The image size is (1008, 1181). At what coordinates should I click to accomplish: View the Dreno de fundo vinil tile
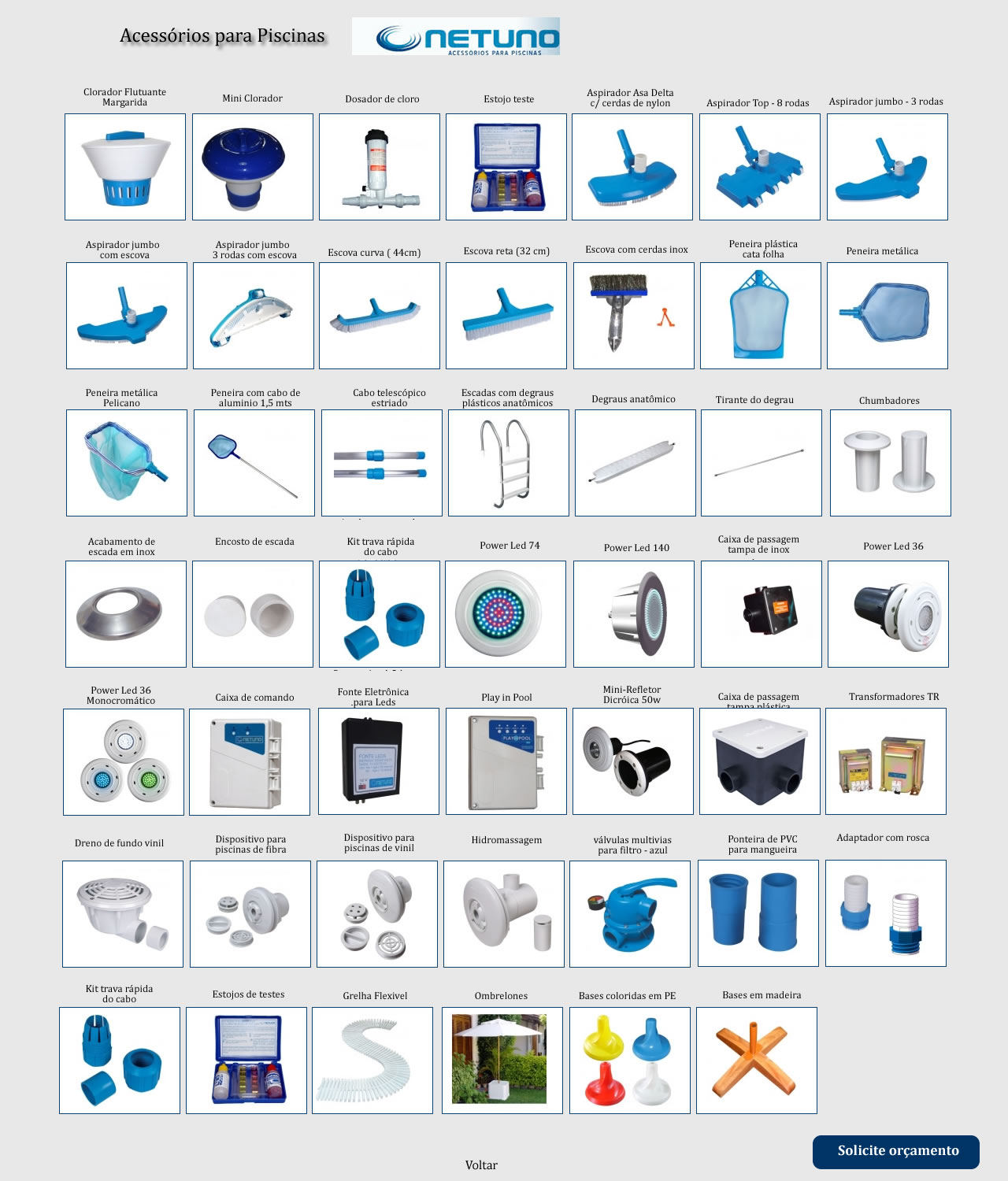[x=123, y=914]
